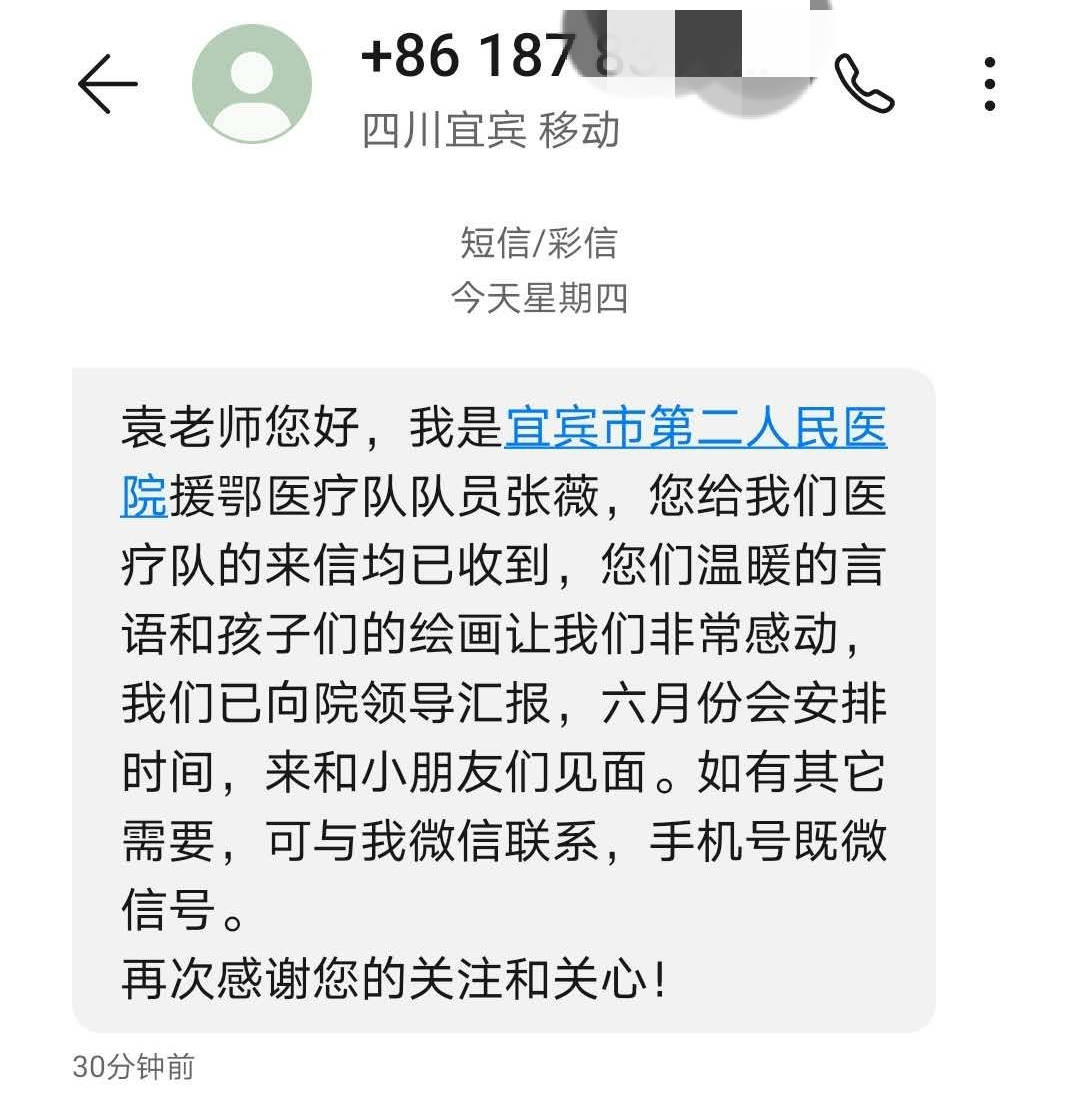Go back to the message list
Viewport: 1080px width, 1105px height.
tap(107, 84)
